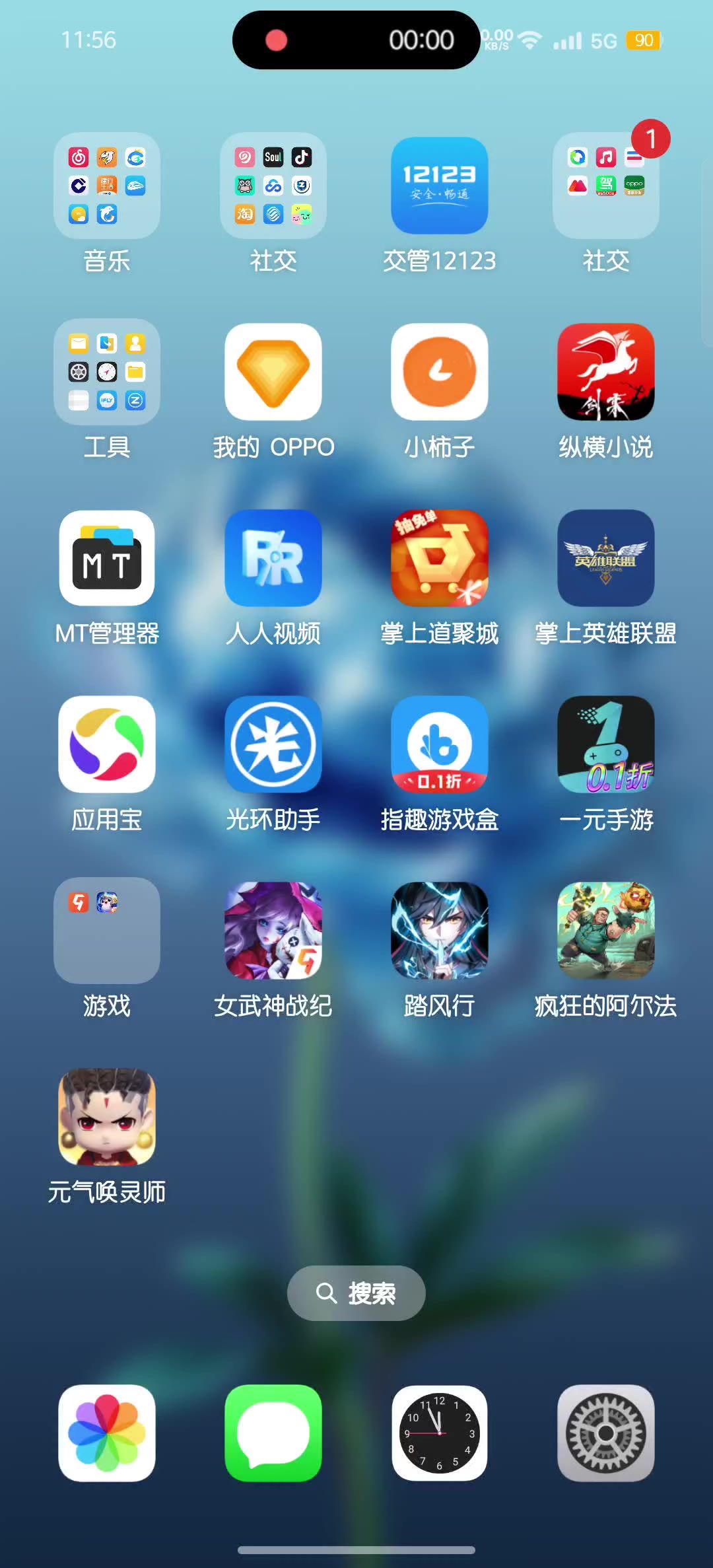Open the 工具 folder

click(107, 372)
